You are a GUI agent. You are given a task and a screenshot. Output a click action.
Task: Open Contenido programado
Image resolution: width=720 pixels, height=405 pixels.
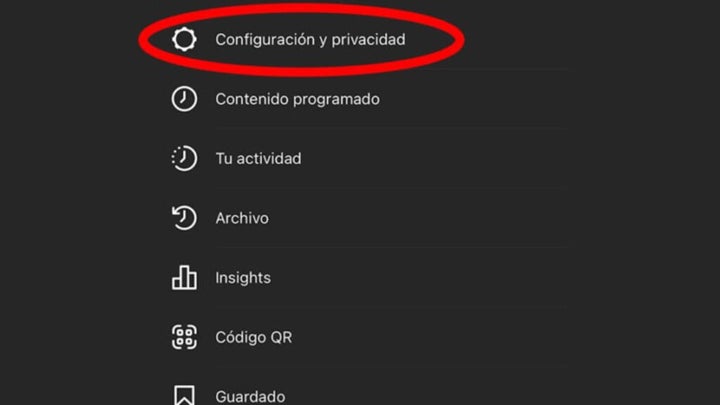click(x=297, y=99)
